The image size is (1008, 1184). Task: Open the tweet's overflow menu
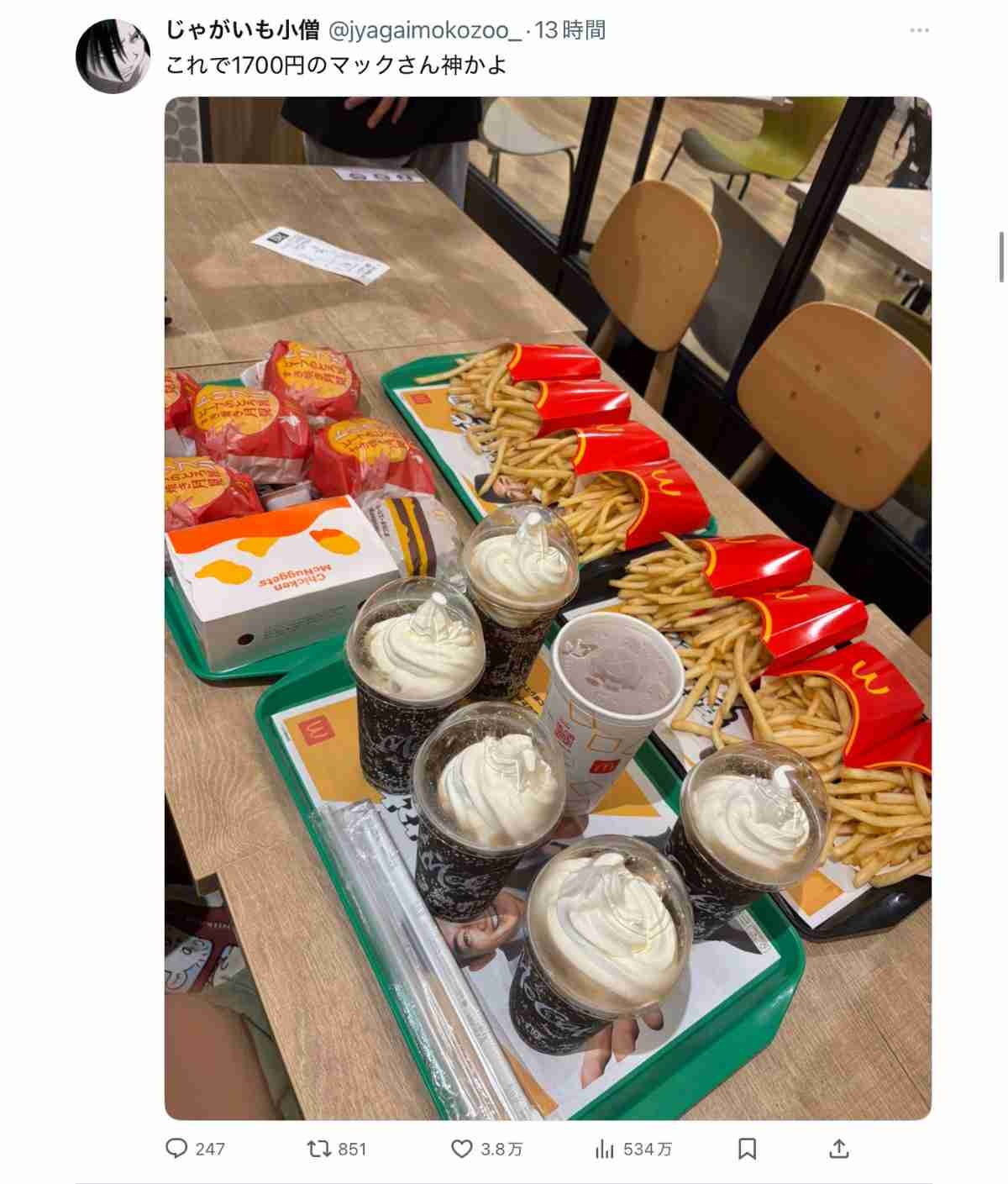pyautogui.click(x=919, y=31)
